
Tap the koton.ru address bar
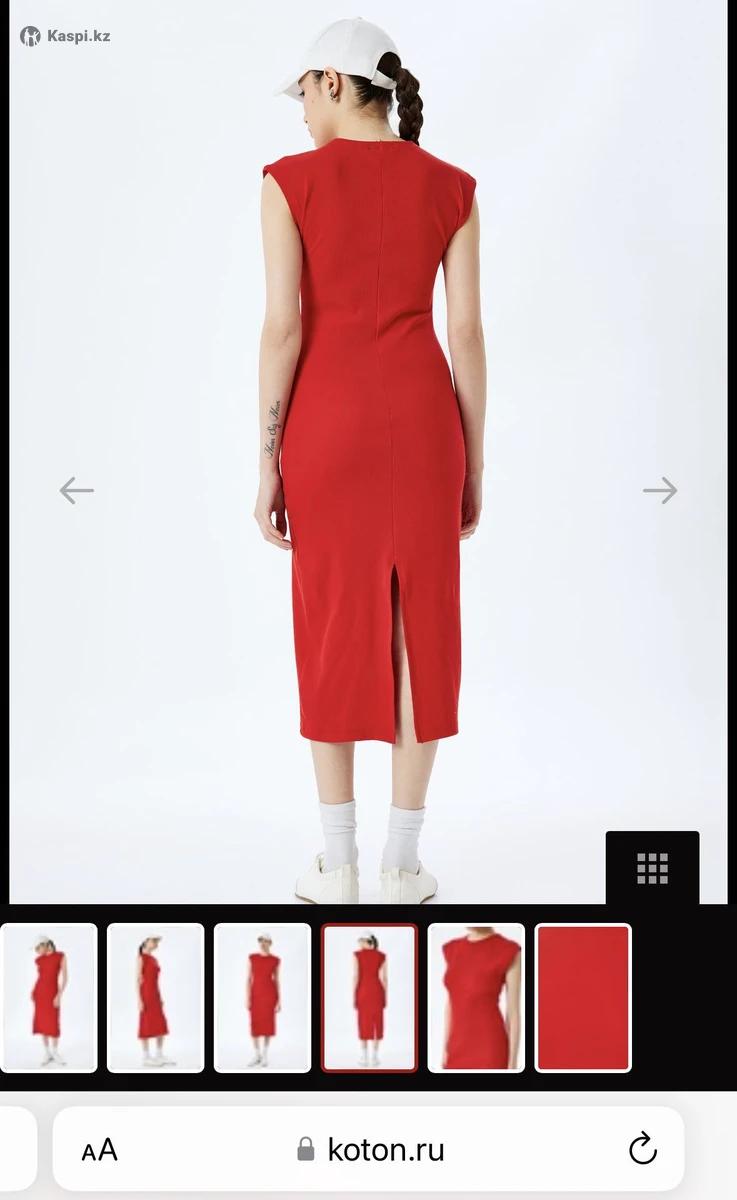tap(385, 1150)
